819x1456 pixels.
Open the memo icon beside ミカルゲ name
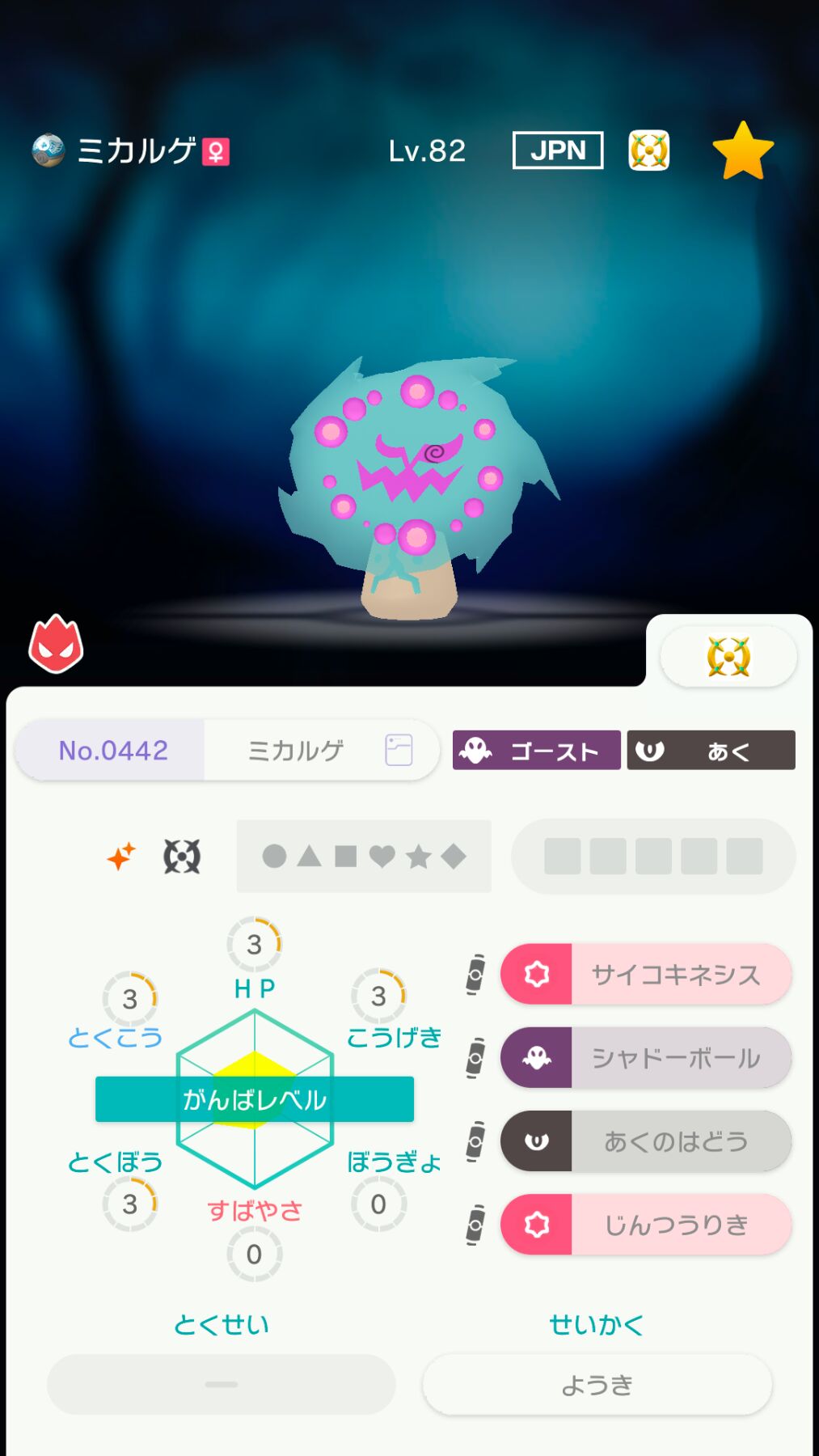pos(399,750)
